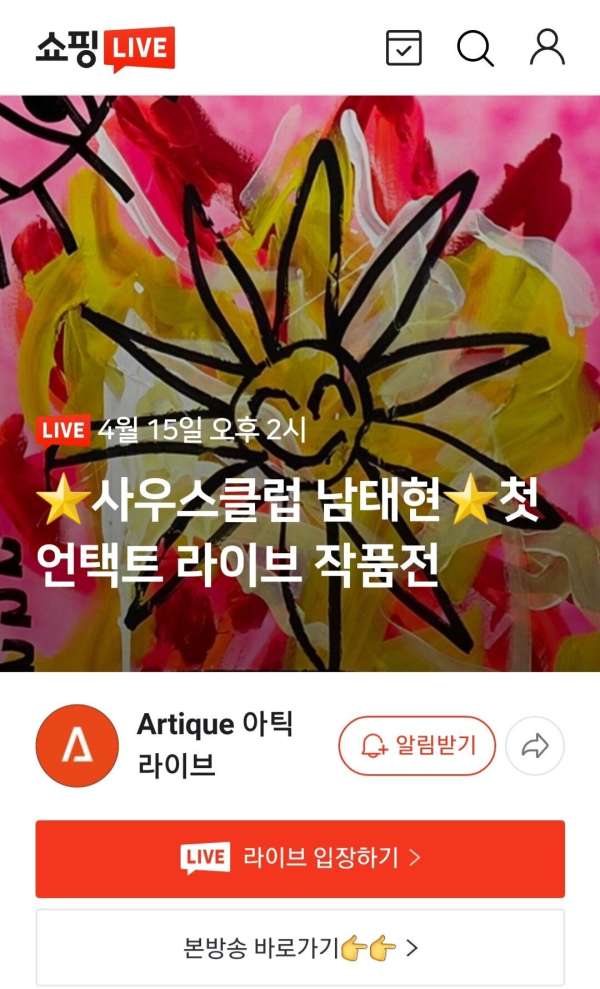Open search with the magnifier icon
The width and height of the screenshot is (600, 989).
475,47
